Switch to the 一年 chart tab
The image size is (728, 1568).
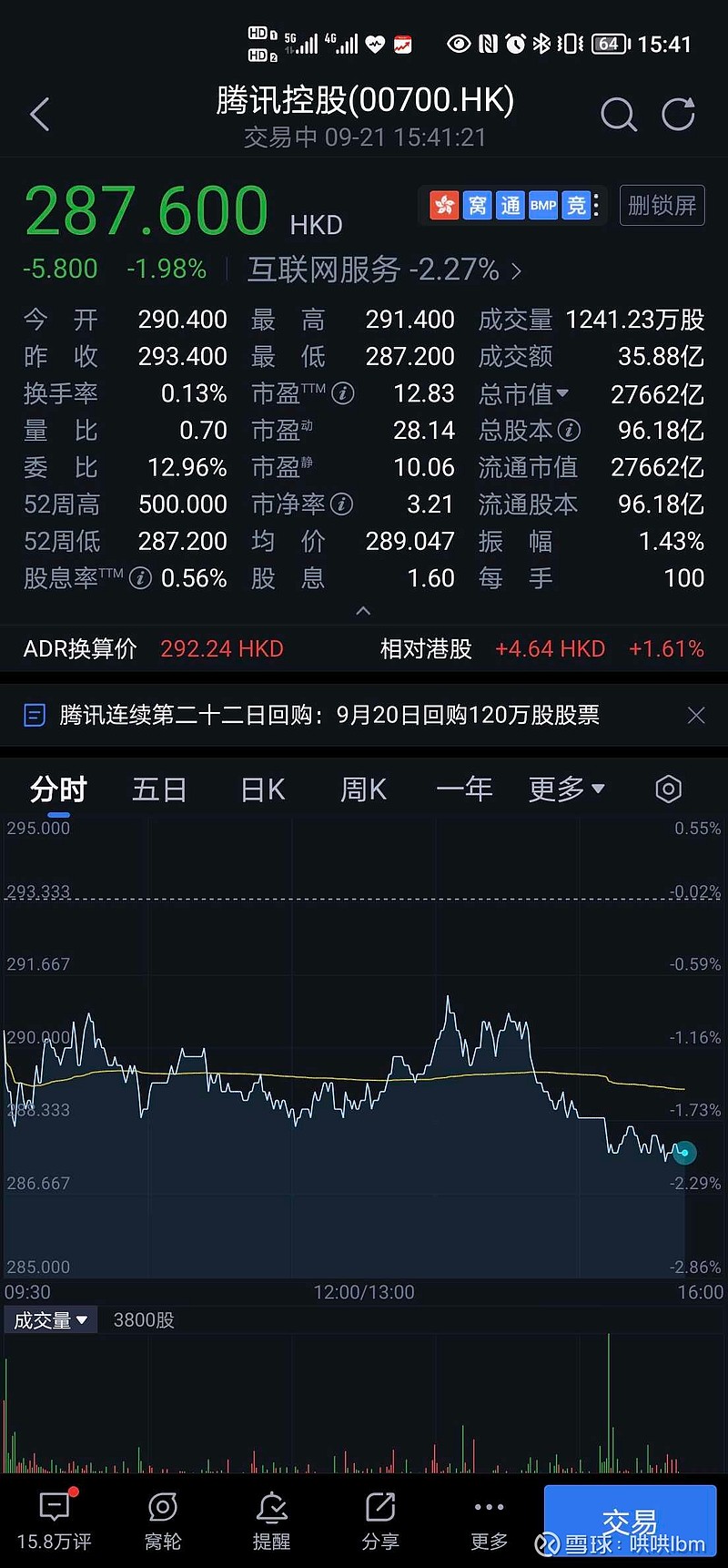coord(464,789)
